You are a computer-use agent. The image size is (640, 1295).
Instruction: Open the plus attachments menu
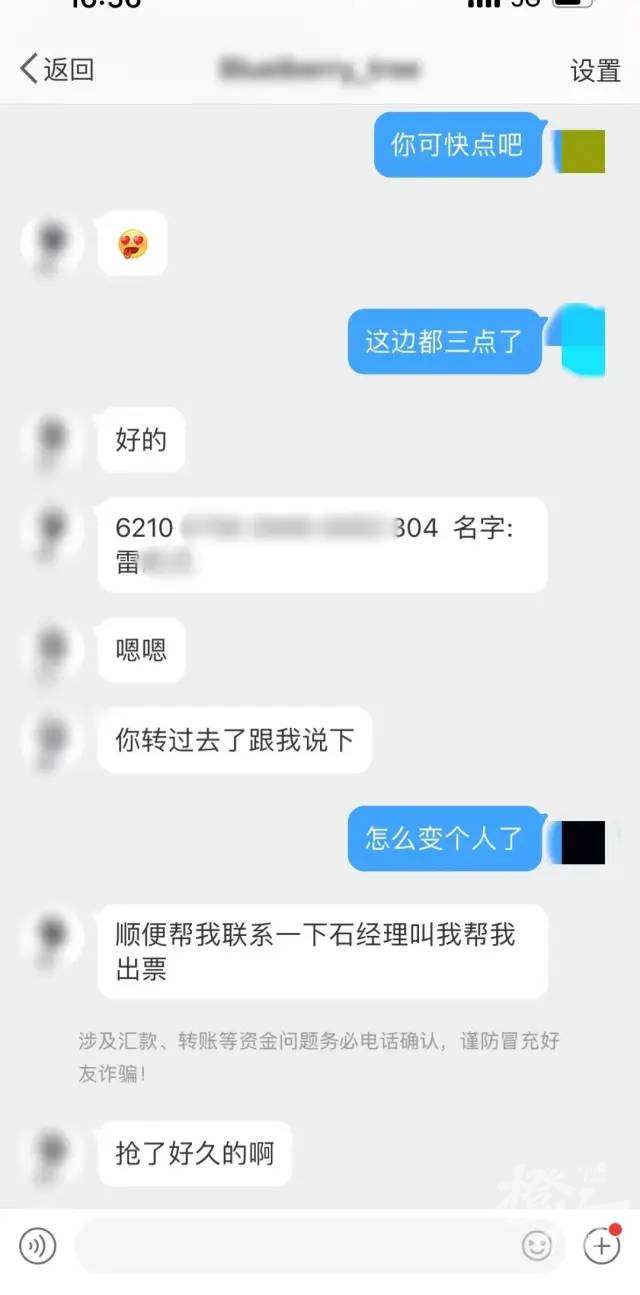[x=601, y=1246]
